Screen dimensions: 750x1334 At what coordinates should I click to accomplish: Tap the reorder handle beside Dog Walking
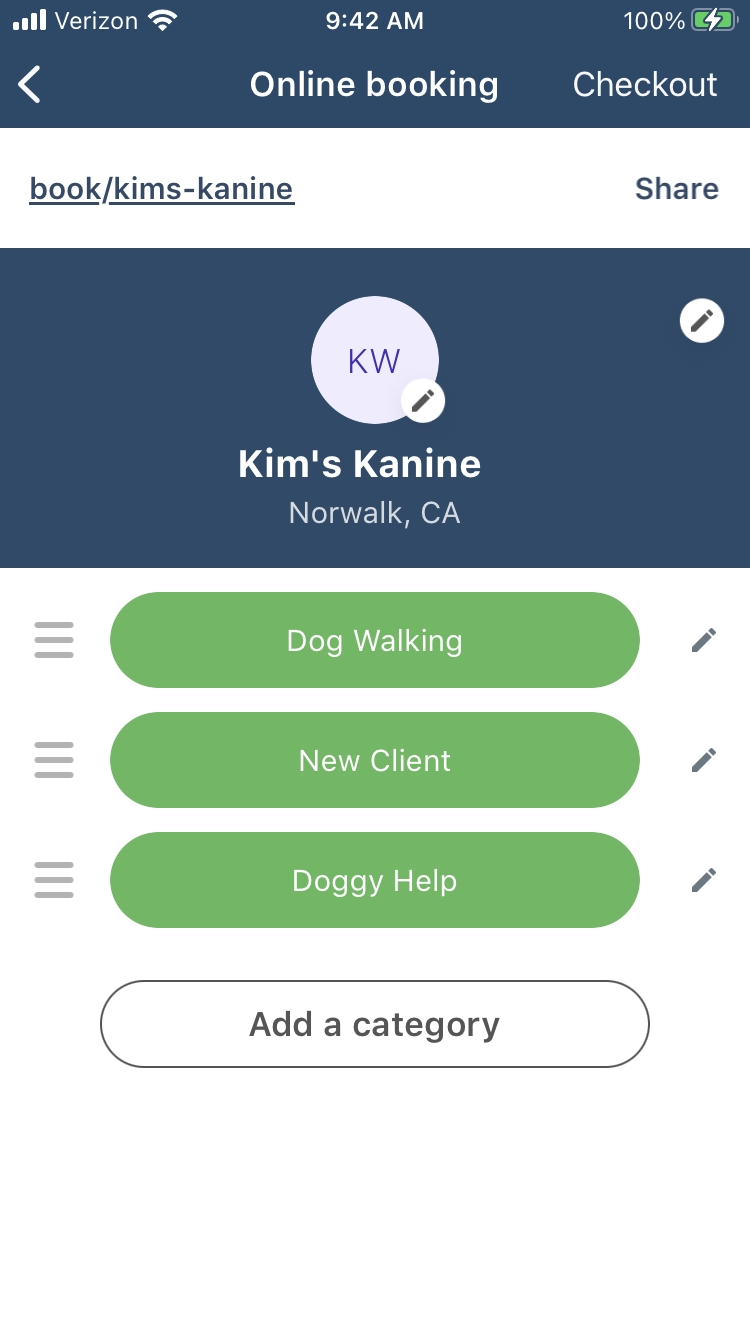click(54, 640)
